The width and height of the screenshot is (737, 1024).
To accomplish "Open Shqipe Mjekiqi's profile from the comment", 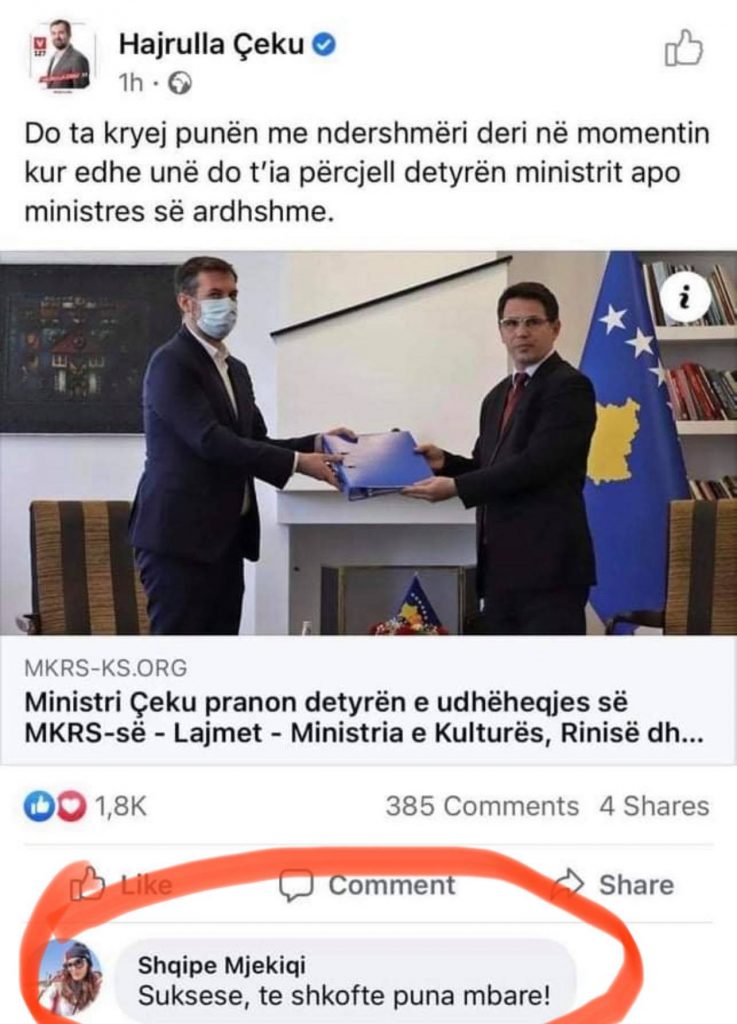I will [222, 965].
